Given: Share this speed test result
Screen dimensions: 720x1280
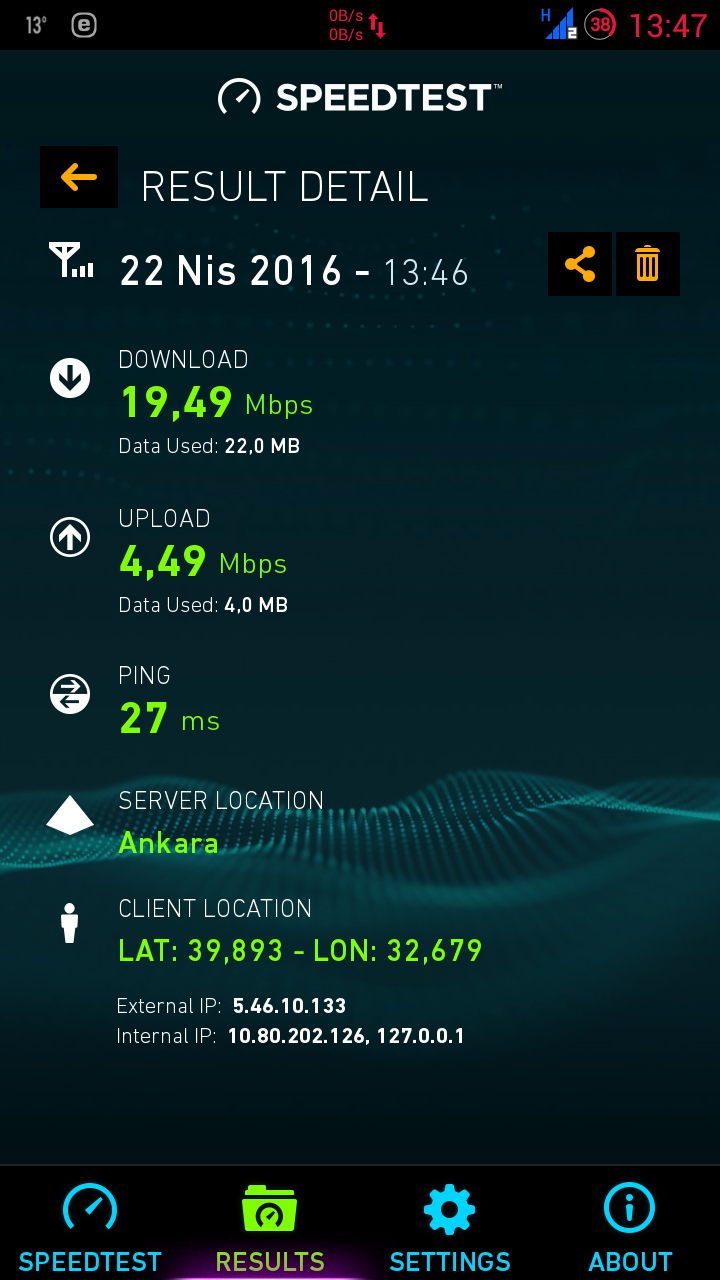Looking at the screenshot, I should click(580, 264).
